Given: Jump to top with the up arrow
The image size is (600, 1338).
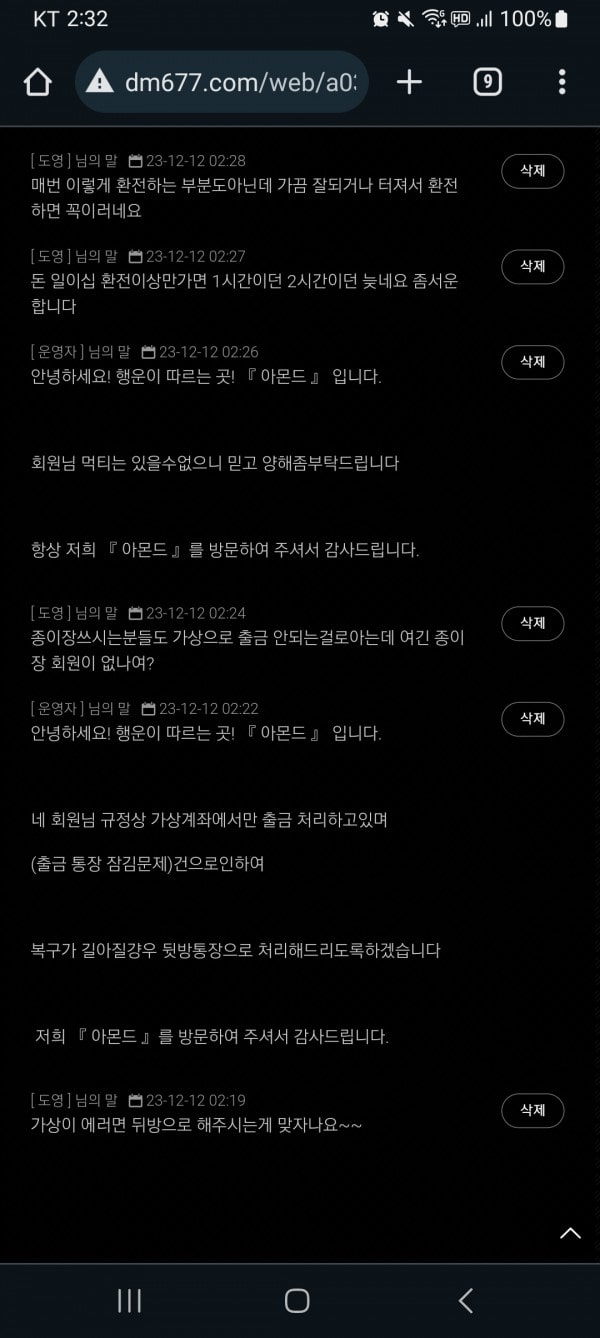Looking at the screenshot, I should click(570, 1233).
